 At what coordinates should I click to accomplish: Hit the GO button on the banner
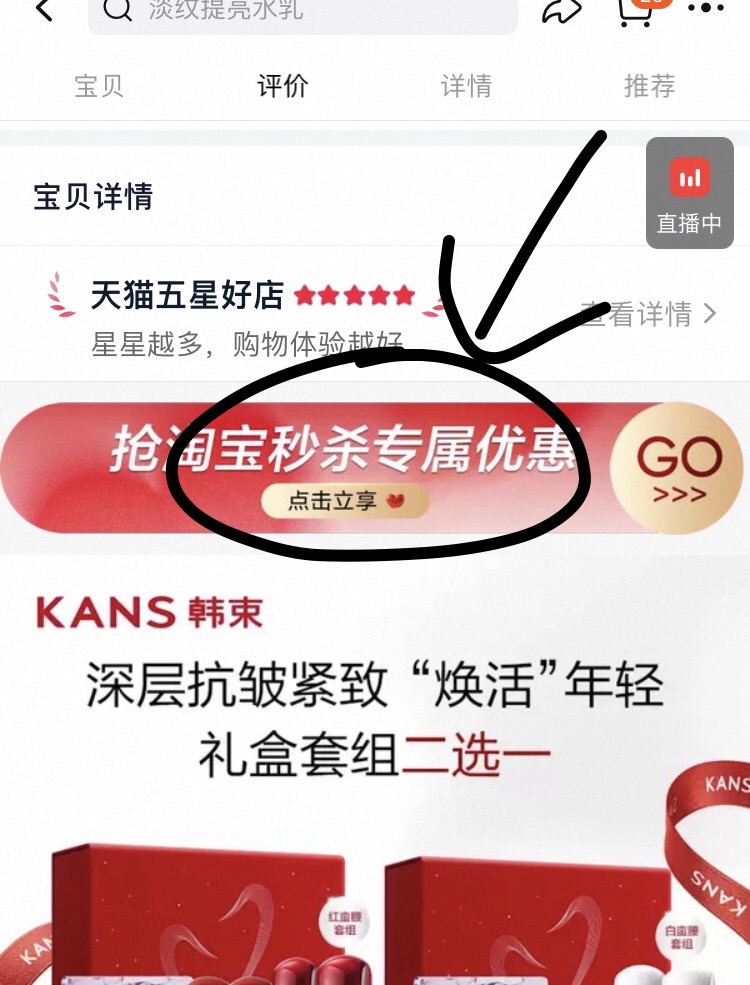point(679,468)
